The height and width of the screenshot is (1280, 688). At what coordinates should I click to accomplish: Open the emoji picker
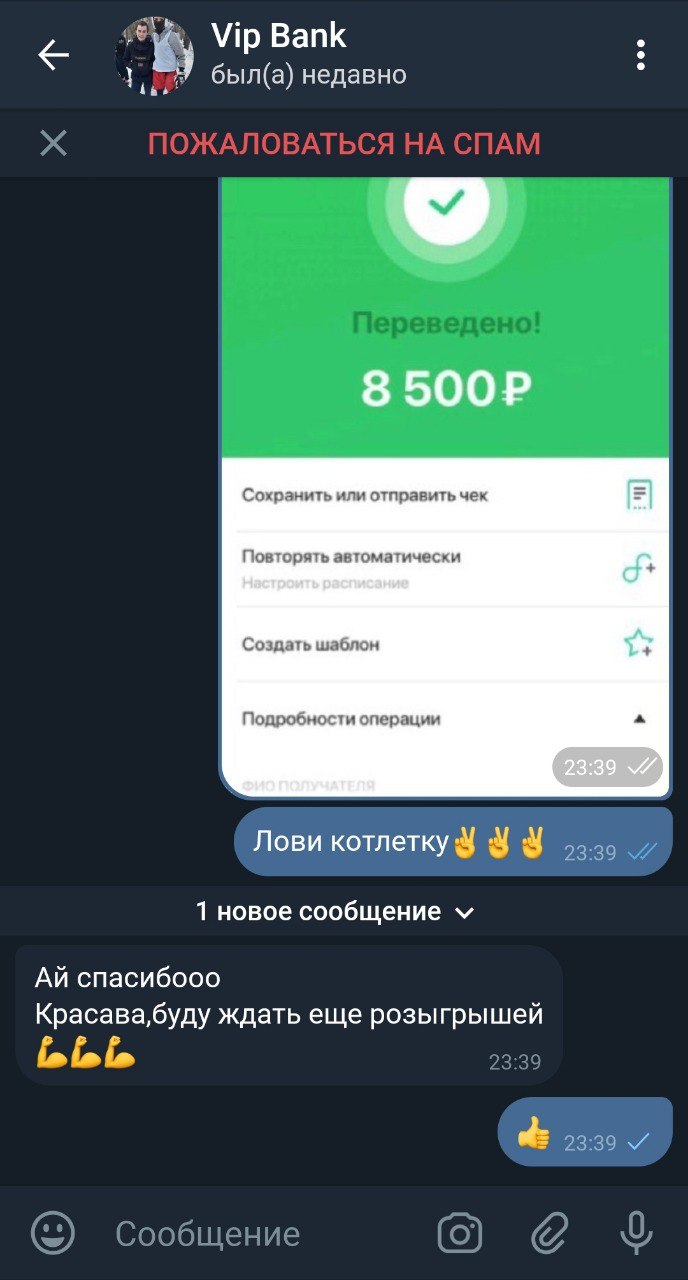(53, 1233)
